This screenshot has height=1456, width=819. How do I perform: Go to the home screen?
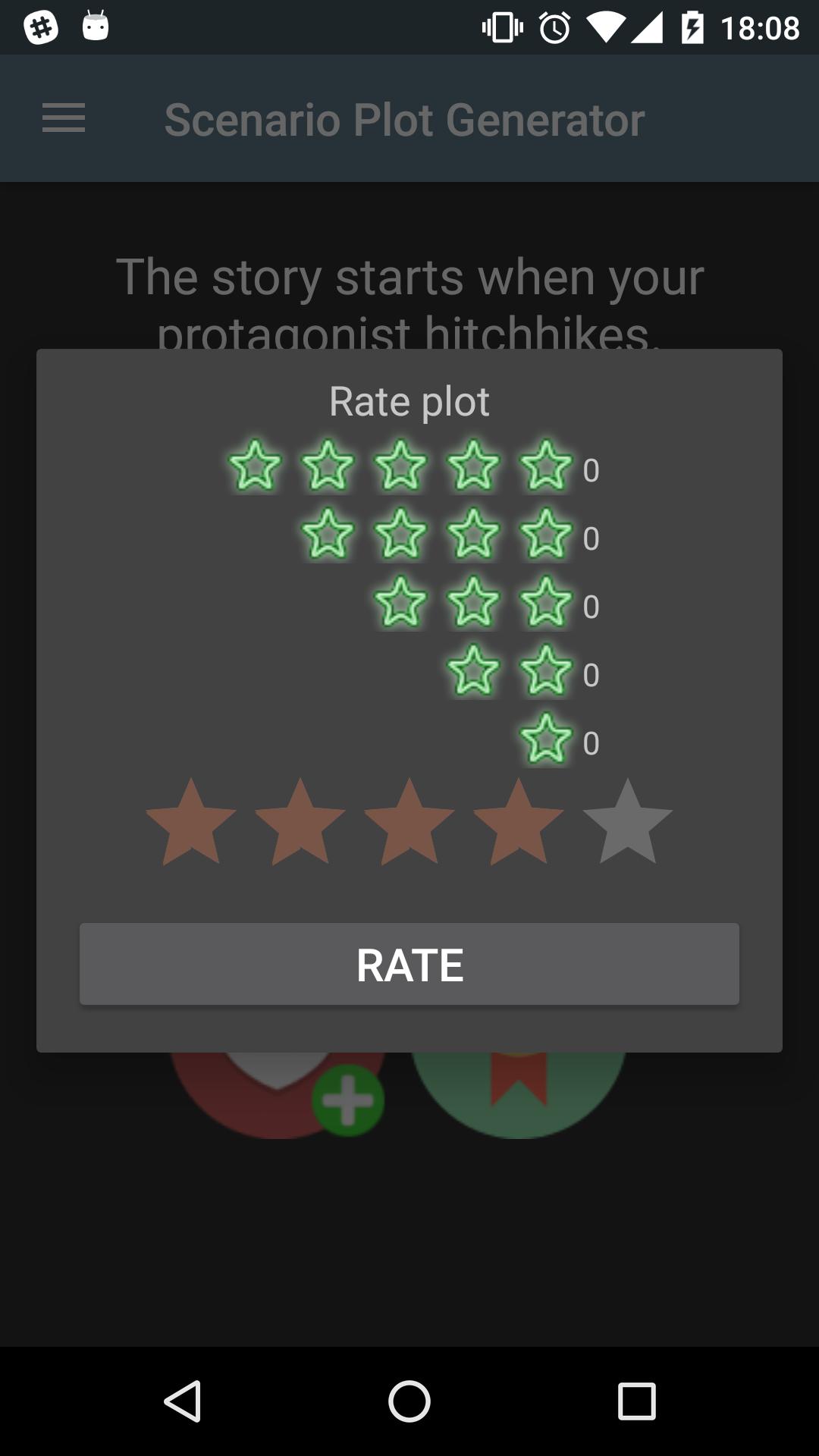coord(409,1401)
